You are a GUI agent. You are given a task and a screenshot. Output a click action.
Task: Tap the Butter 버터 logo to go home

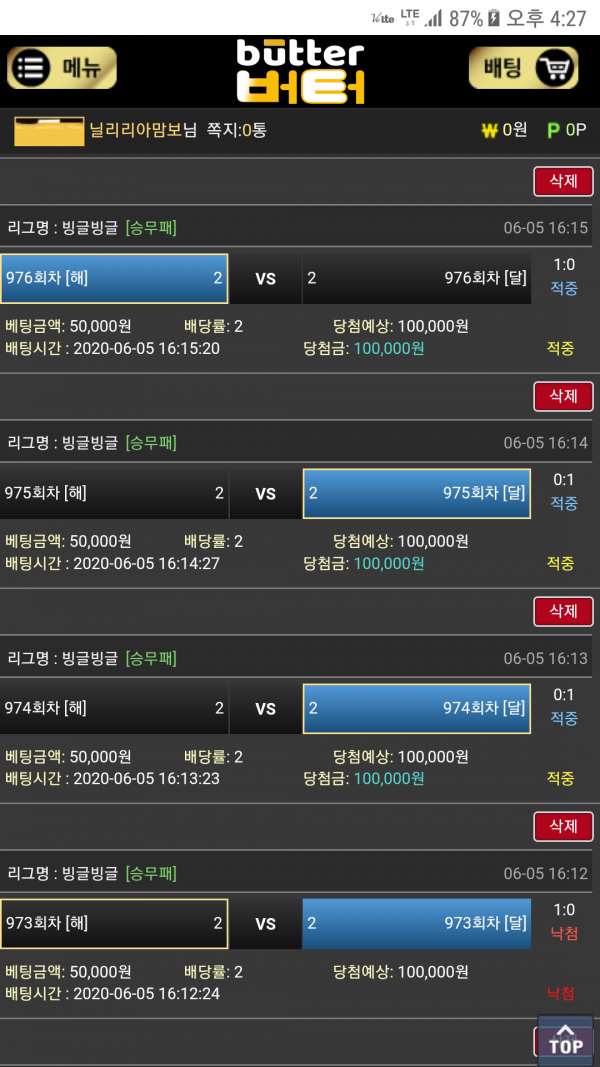[300, 70]
